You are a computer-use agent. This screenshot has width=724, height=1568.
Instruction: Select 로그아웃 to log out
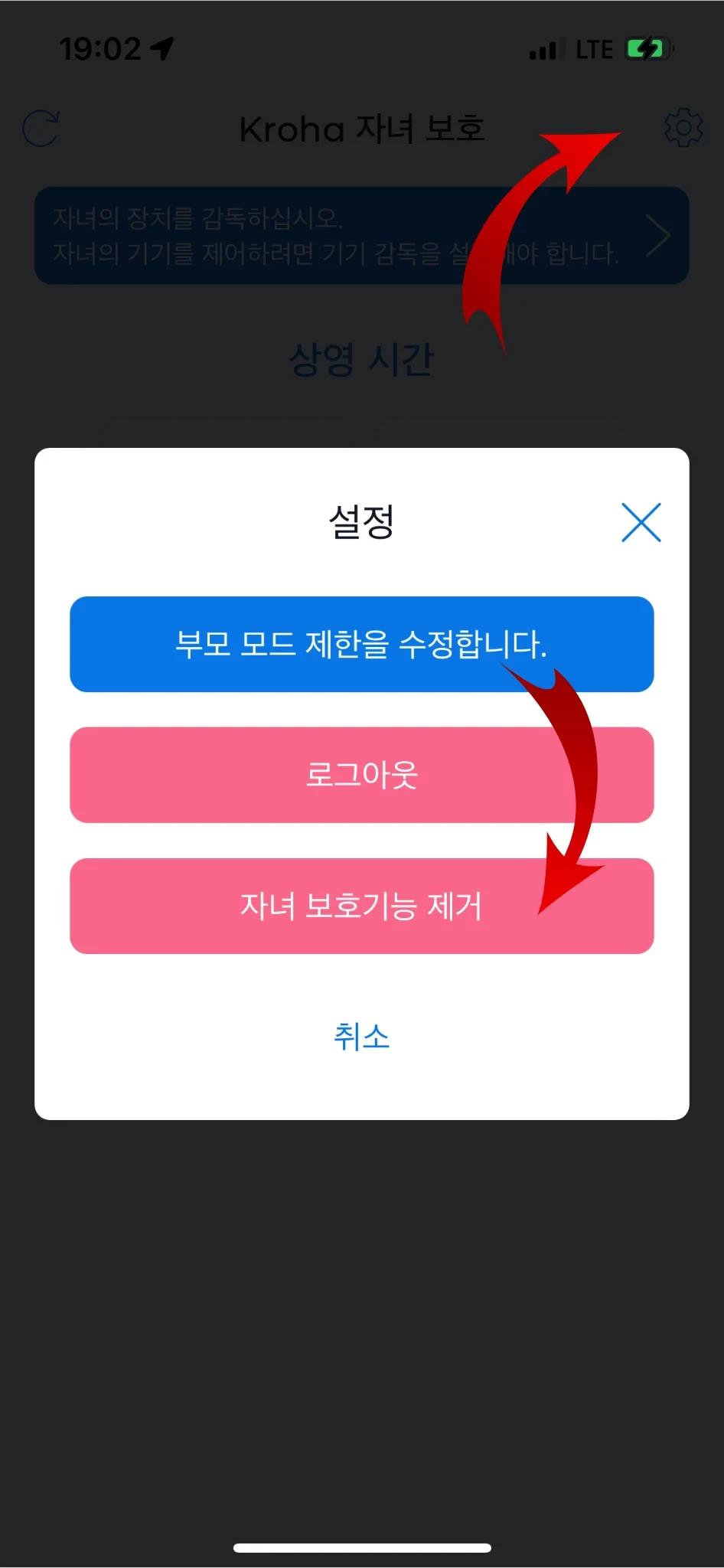[361, 775]
